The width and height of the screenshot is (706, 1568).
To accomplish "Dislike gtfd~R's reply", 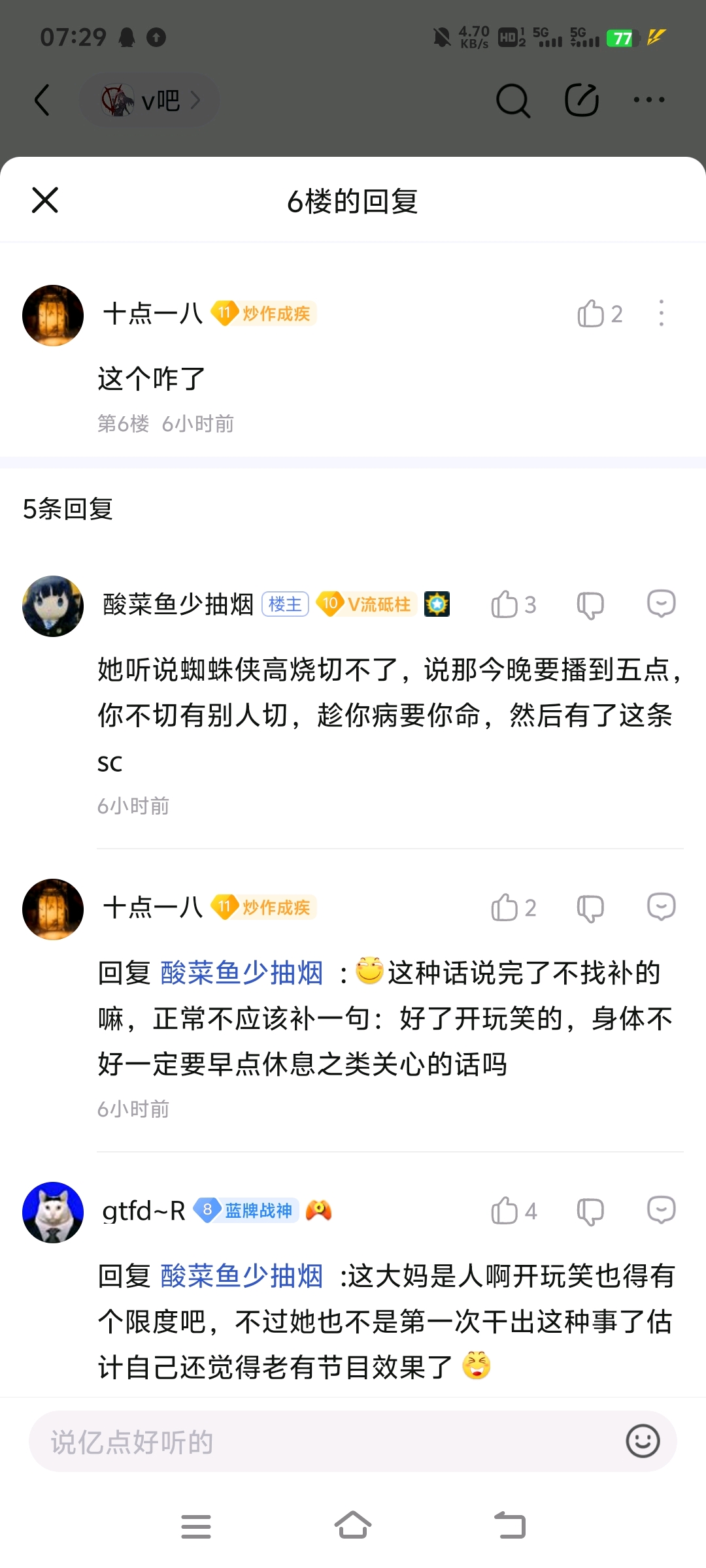I will 590,1211.
